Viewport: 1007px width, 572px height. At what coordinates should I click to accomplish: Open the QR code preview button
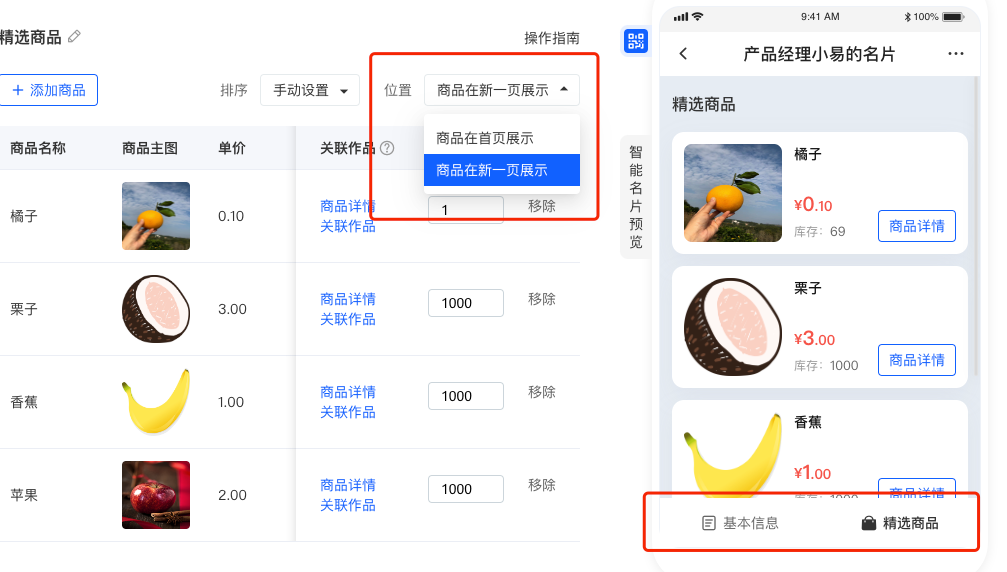click(x=636, y=41)
